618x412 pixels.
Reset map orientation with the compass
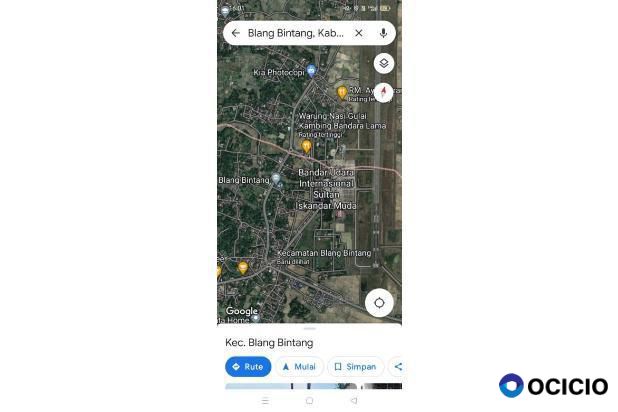coord(383,92)
